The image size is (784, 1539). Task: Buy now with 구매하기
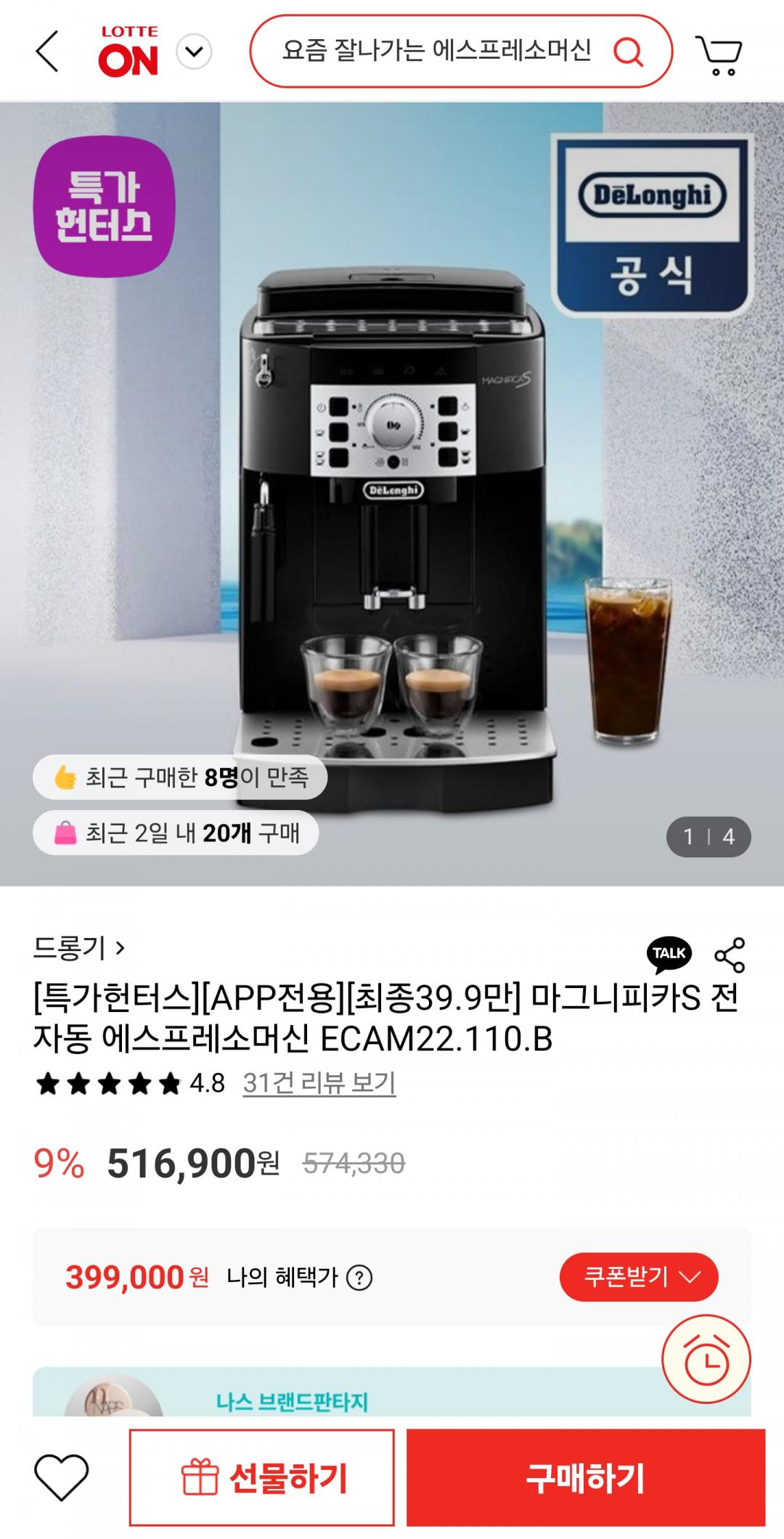coord(586,1478)
